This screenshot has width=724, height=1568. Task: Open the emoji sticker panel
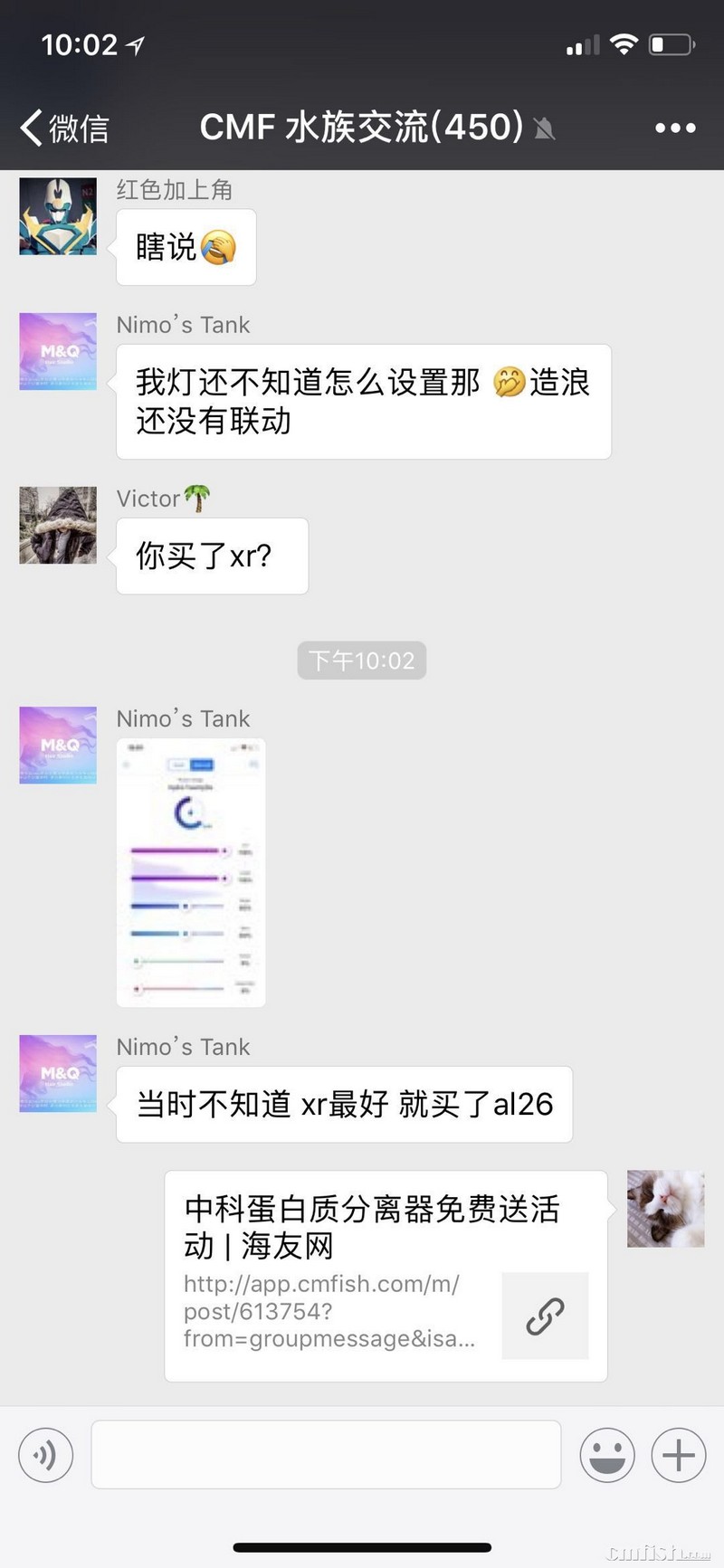(x=606, y=1455)
